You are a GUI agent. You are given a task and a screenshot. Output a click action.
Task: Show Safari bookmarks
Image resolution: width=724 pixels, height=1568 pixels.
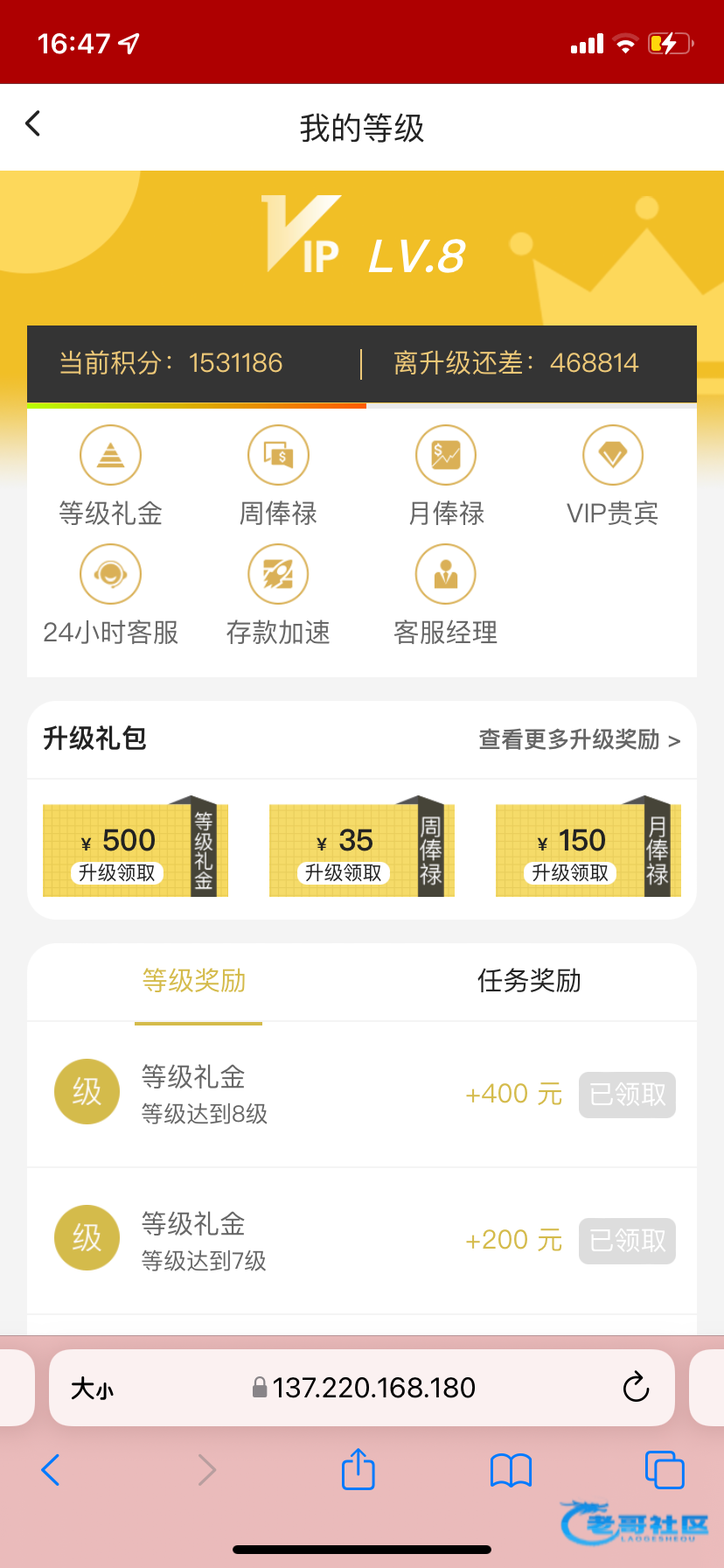click(511, 1470)
